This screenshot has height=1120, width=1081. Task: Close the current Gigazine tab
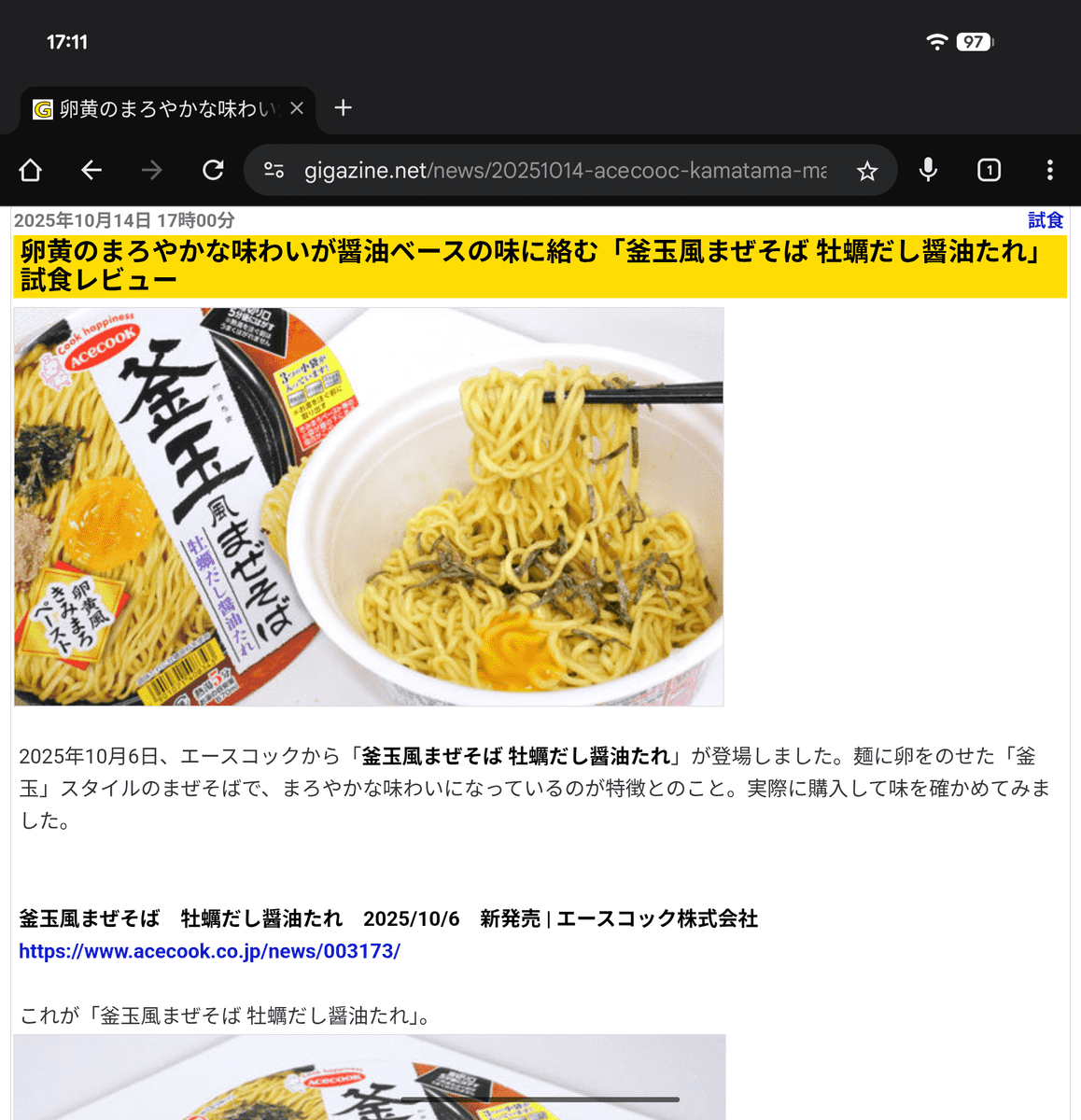tap(297, 108)
